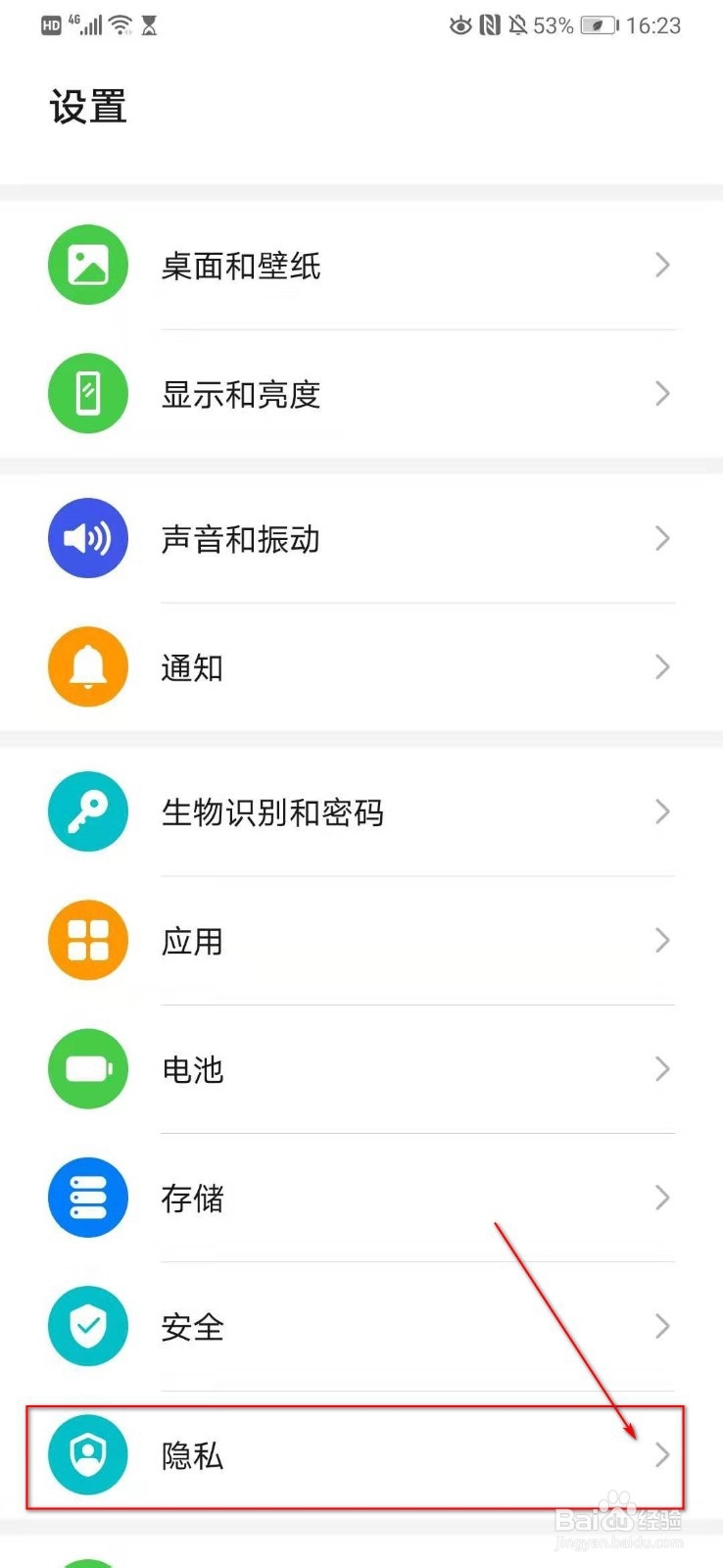Tap the 生物识别和密码 key icon
Screen dimensions: 723x1568
(x=88, y=811)
